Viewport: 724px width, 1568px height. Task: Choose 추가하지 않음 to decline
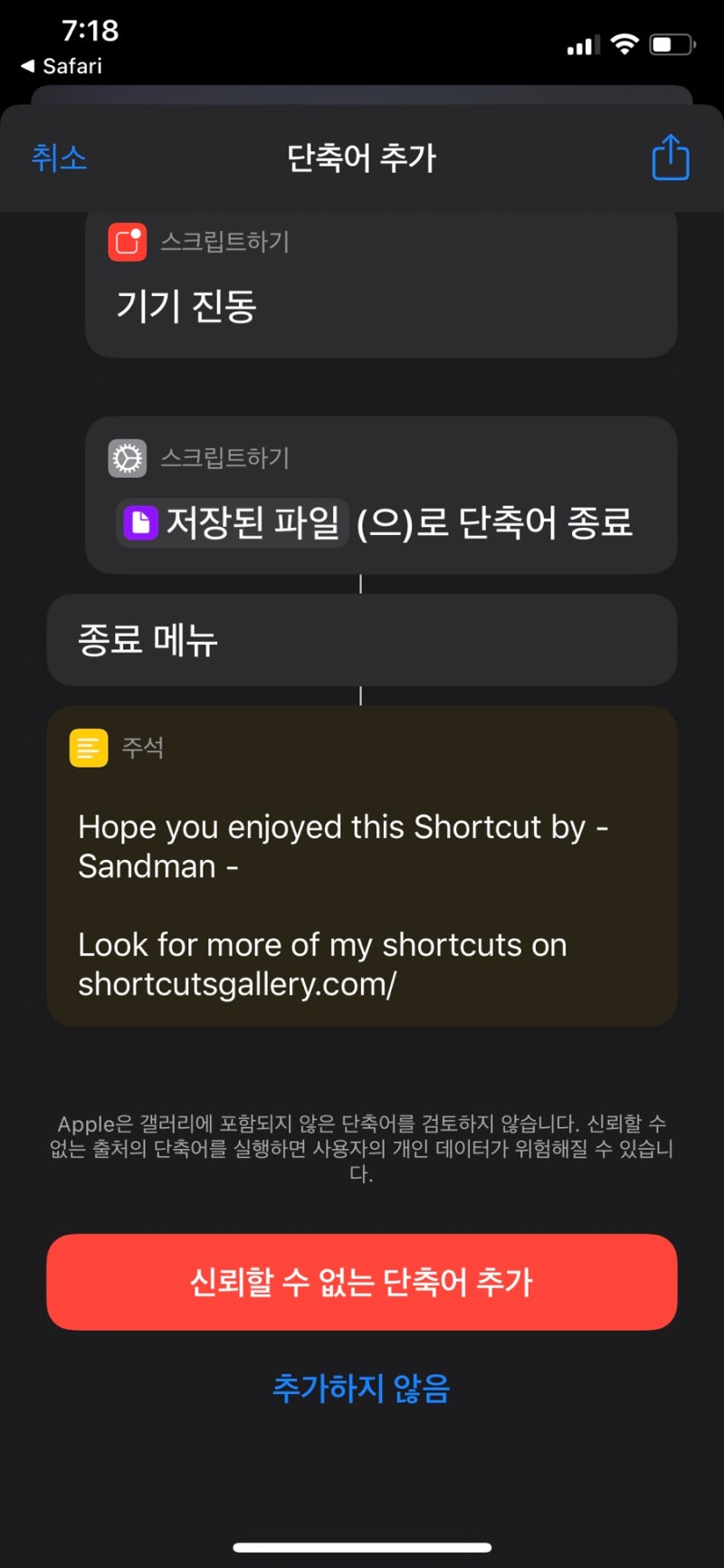pyautogui.click(x=361, y=1388)
